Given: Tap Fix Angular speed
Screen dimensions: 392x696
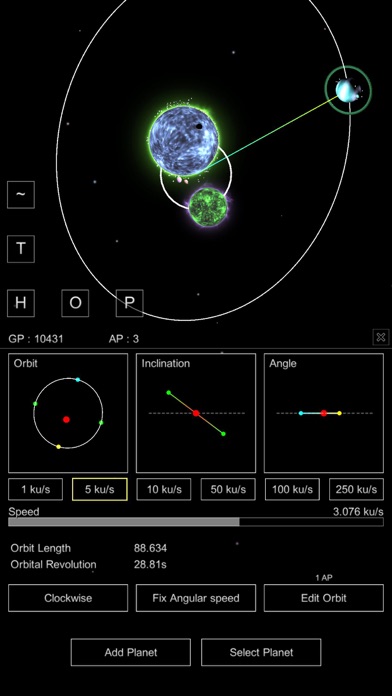Looking at the screenshot, I should coord(196,598).
